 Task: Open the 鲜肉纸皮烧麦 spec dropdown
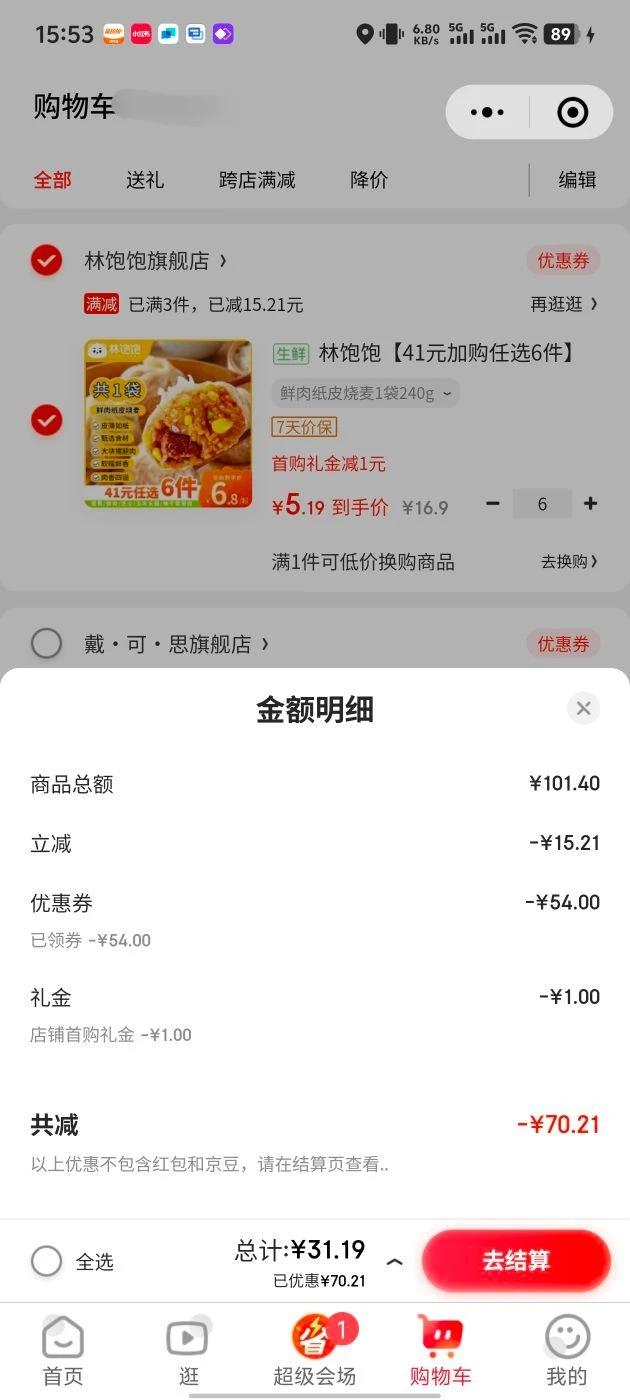pyautogui.click(x=366, y=393)
